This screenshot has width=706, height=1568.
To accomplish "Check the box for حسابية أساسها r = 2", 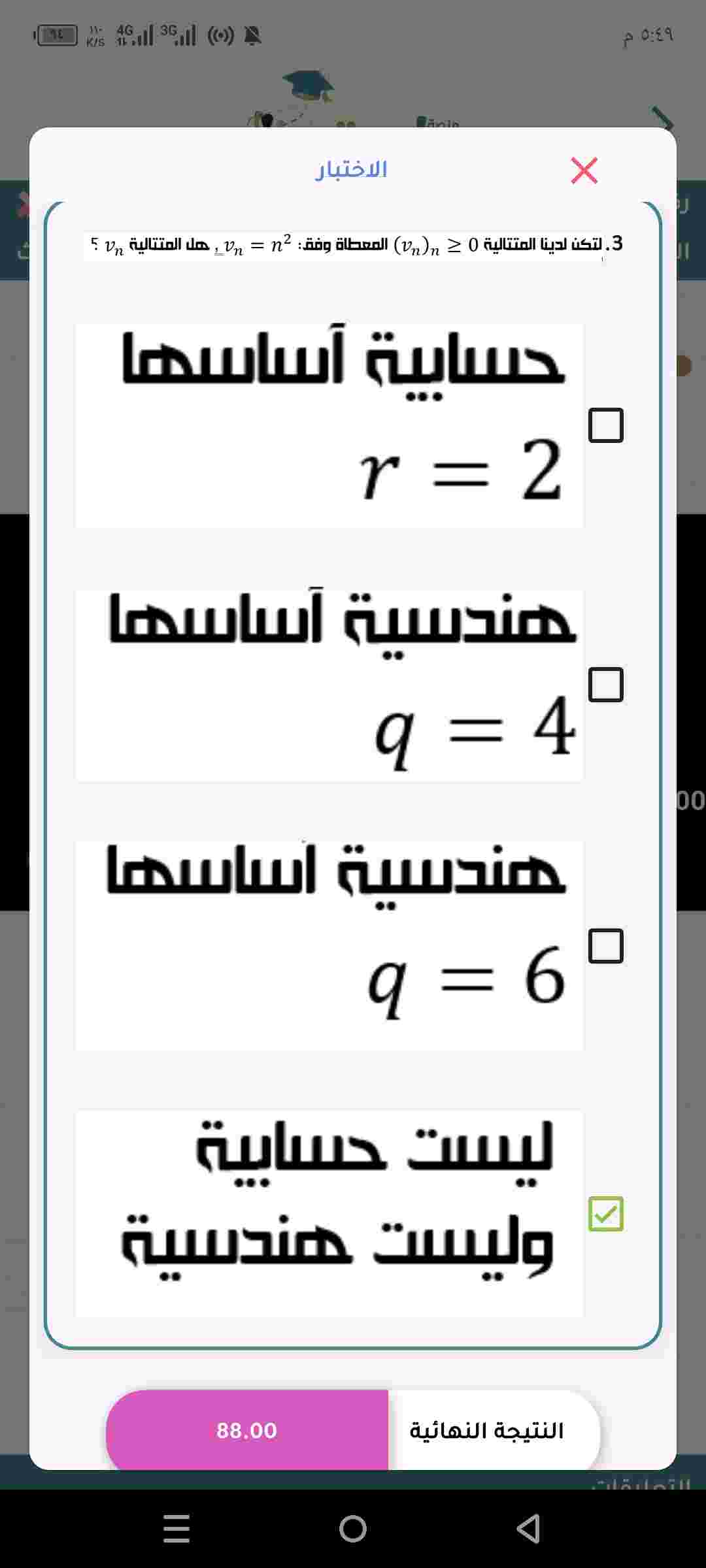I will (x=605, y=425).
